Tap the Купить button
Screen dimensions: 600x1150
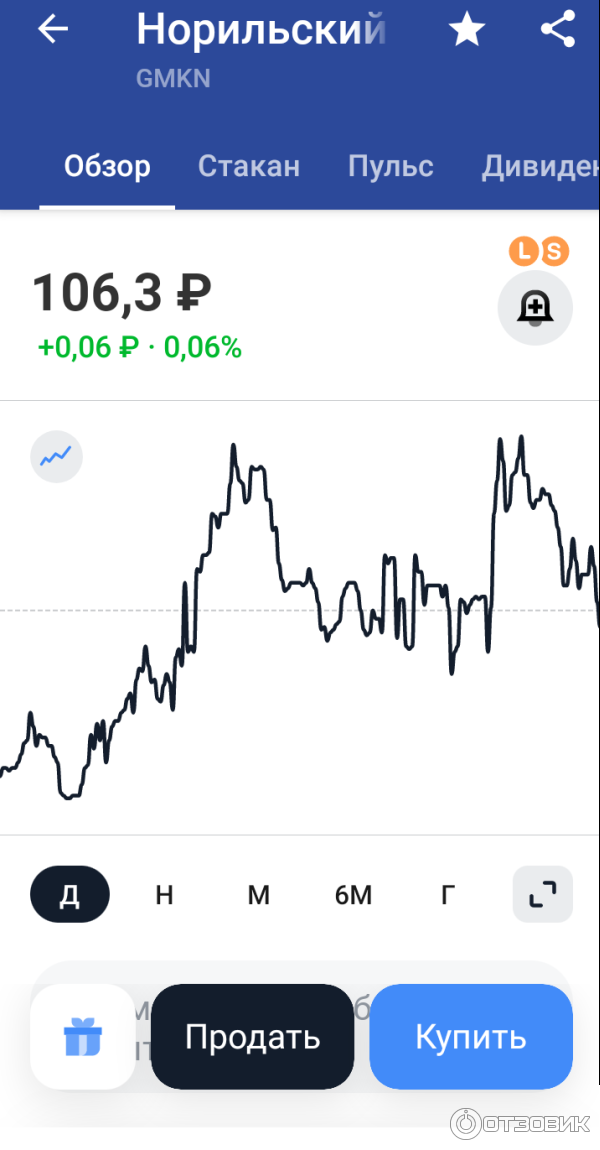471,1038
